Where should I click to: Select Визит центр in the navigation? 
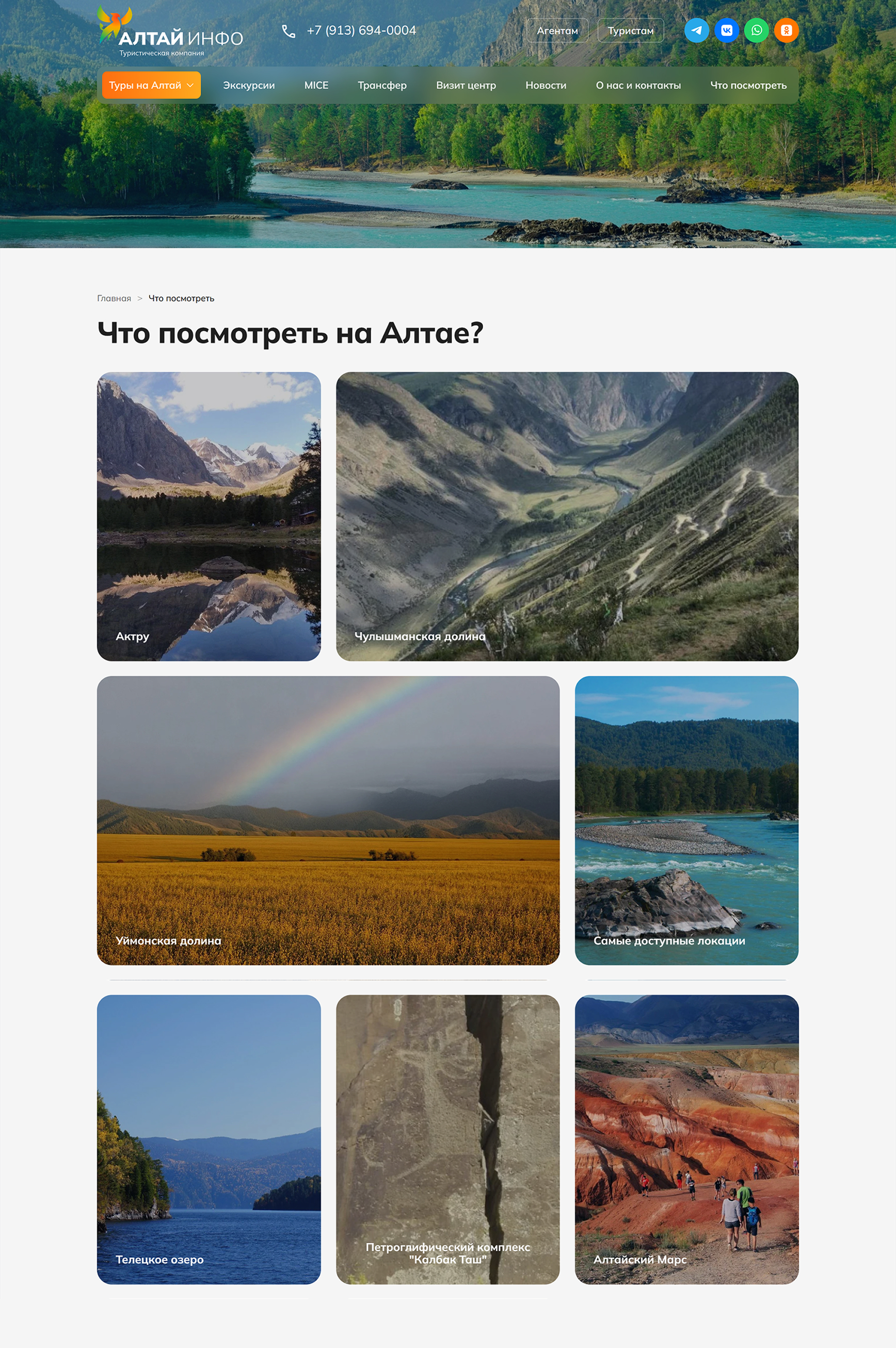tap(466, 85)
